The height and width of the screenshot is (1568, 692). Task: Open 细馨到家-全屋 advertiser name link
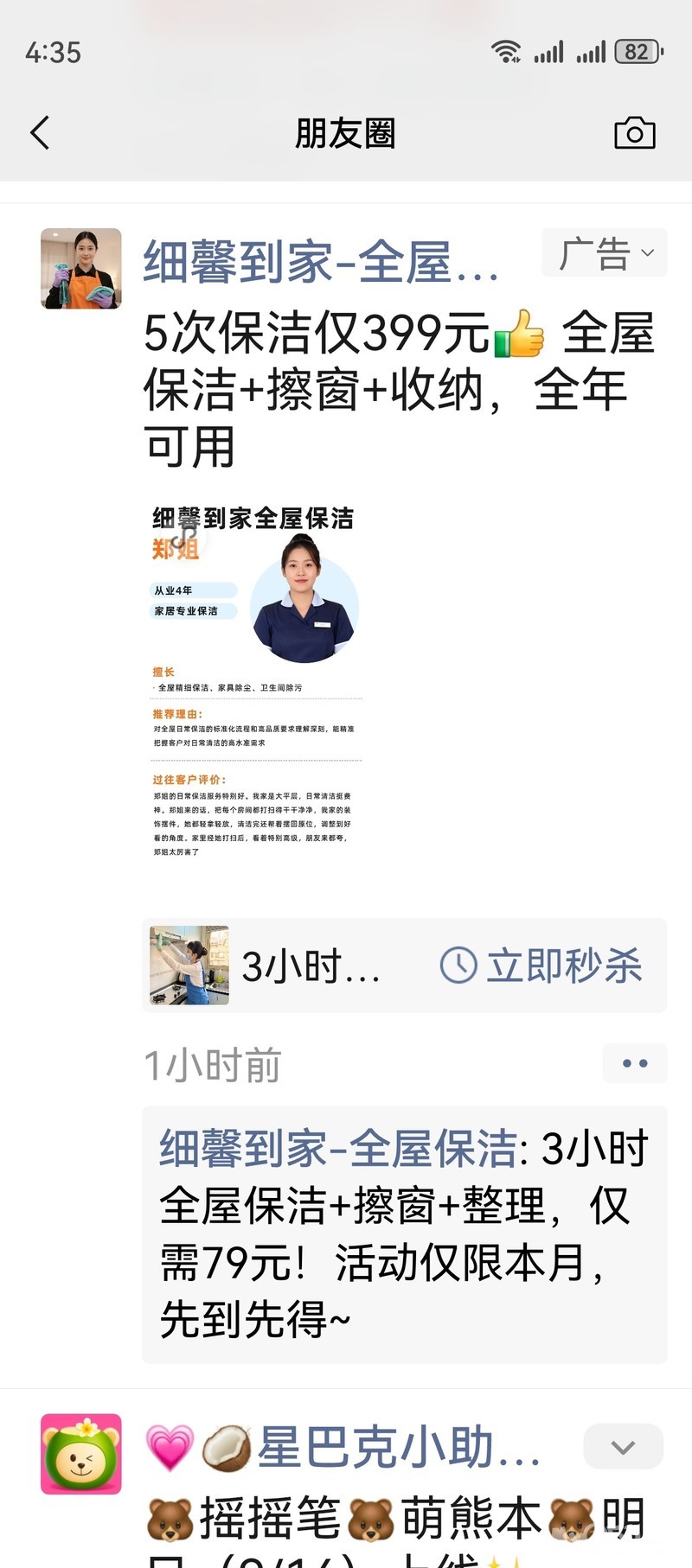[320, 261]
